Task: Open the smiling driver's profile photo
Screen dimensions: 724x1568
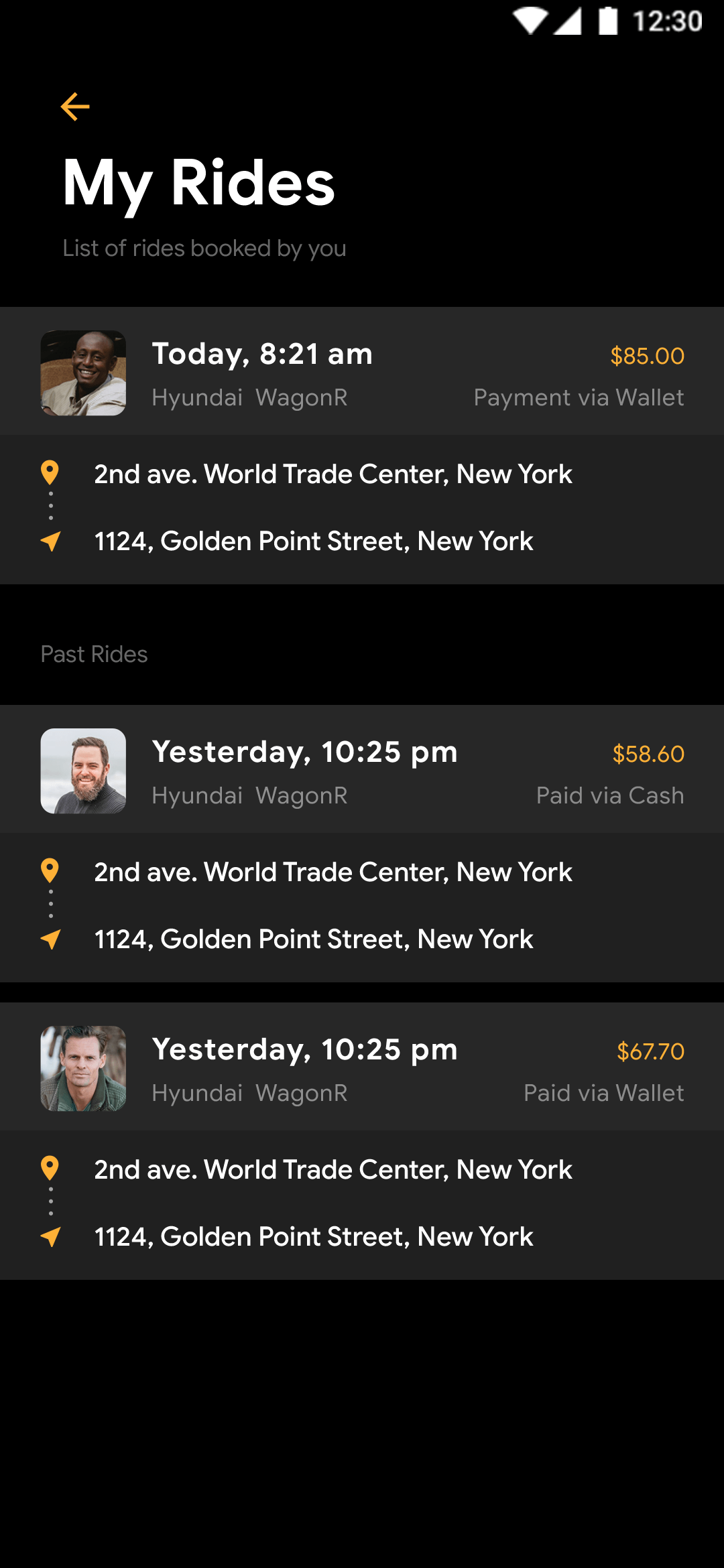Action: [82, 373]
